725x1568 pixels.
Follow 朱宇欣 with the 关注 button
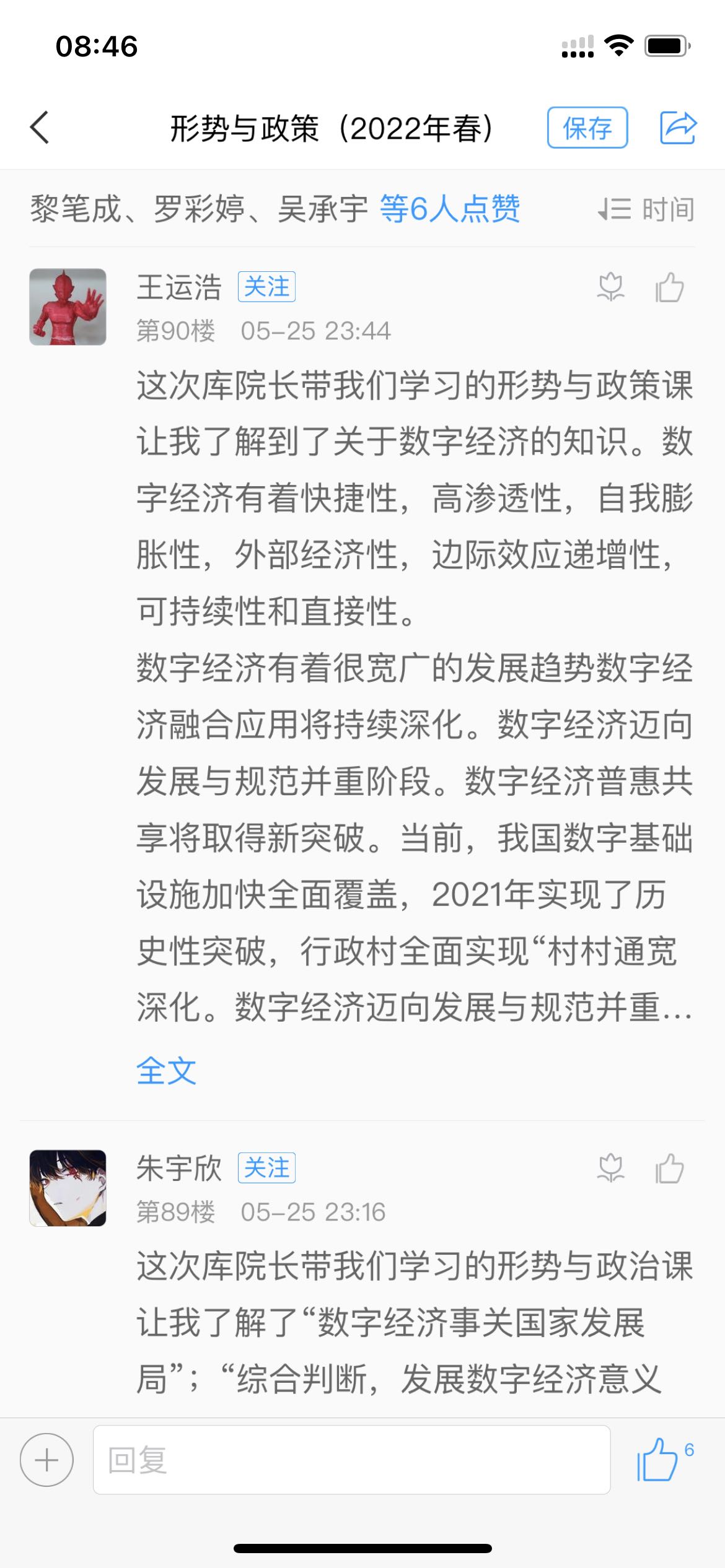coord(266,1168)
